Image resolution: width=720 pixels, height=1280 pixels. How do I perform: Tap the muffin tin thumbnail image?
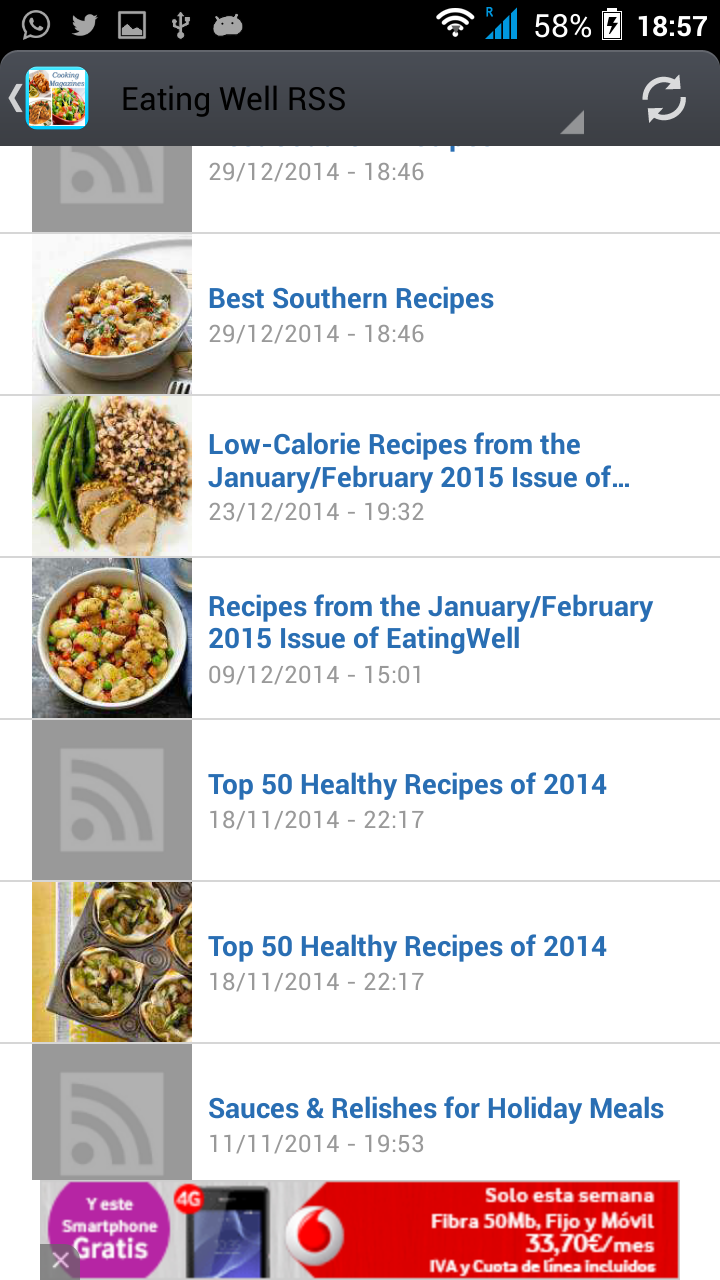[x=112, y=961]
